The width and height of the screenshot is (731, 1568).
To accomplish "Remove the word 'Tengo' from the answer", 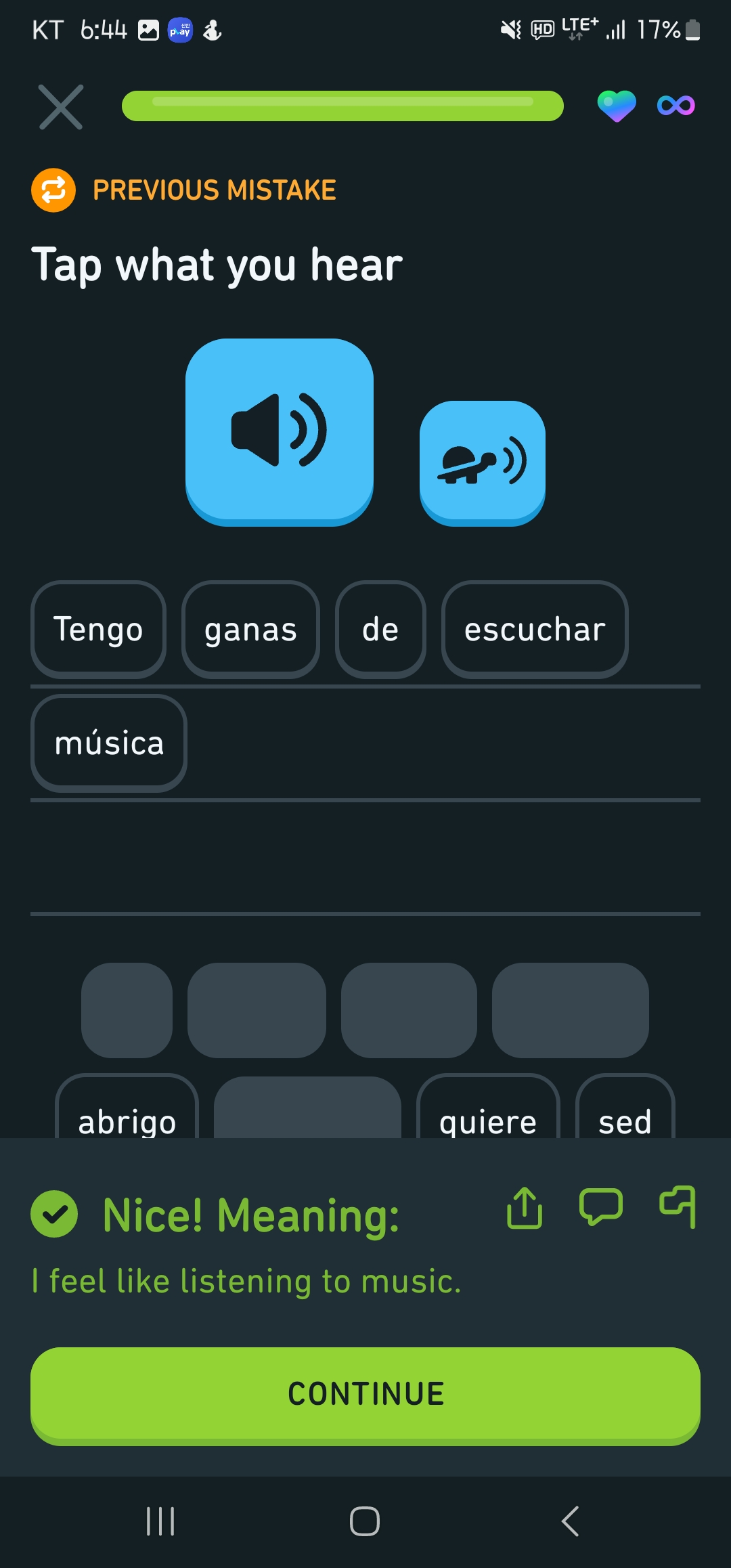I will click(98, 630).
